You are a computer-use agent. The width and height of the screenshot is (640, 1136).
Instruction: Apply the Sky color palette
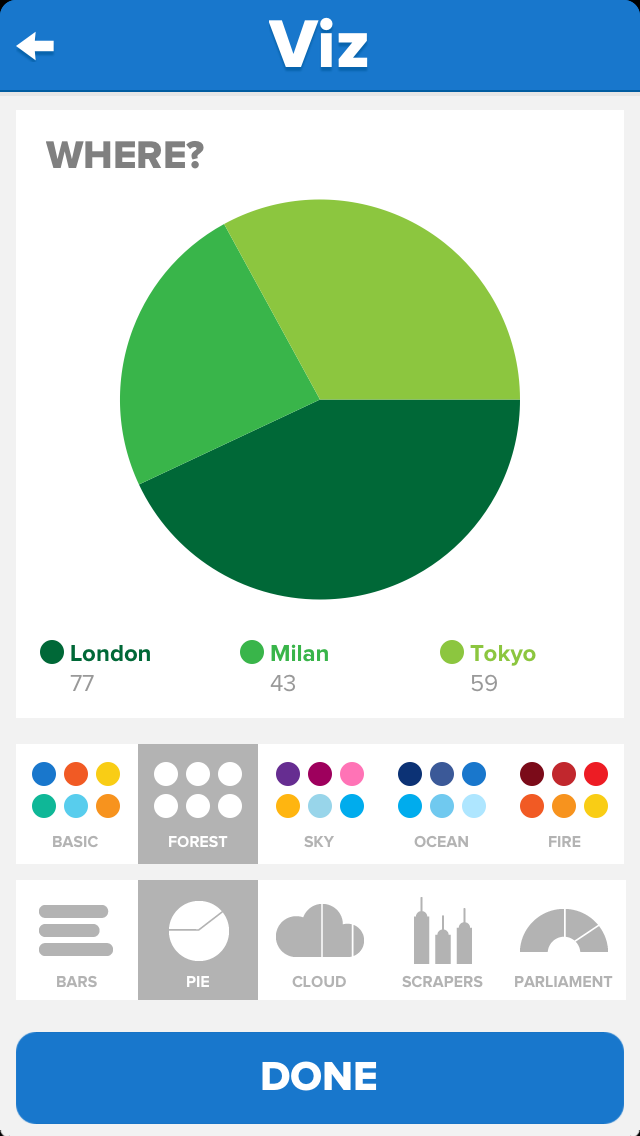point(319,803)
